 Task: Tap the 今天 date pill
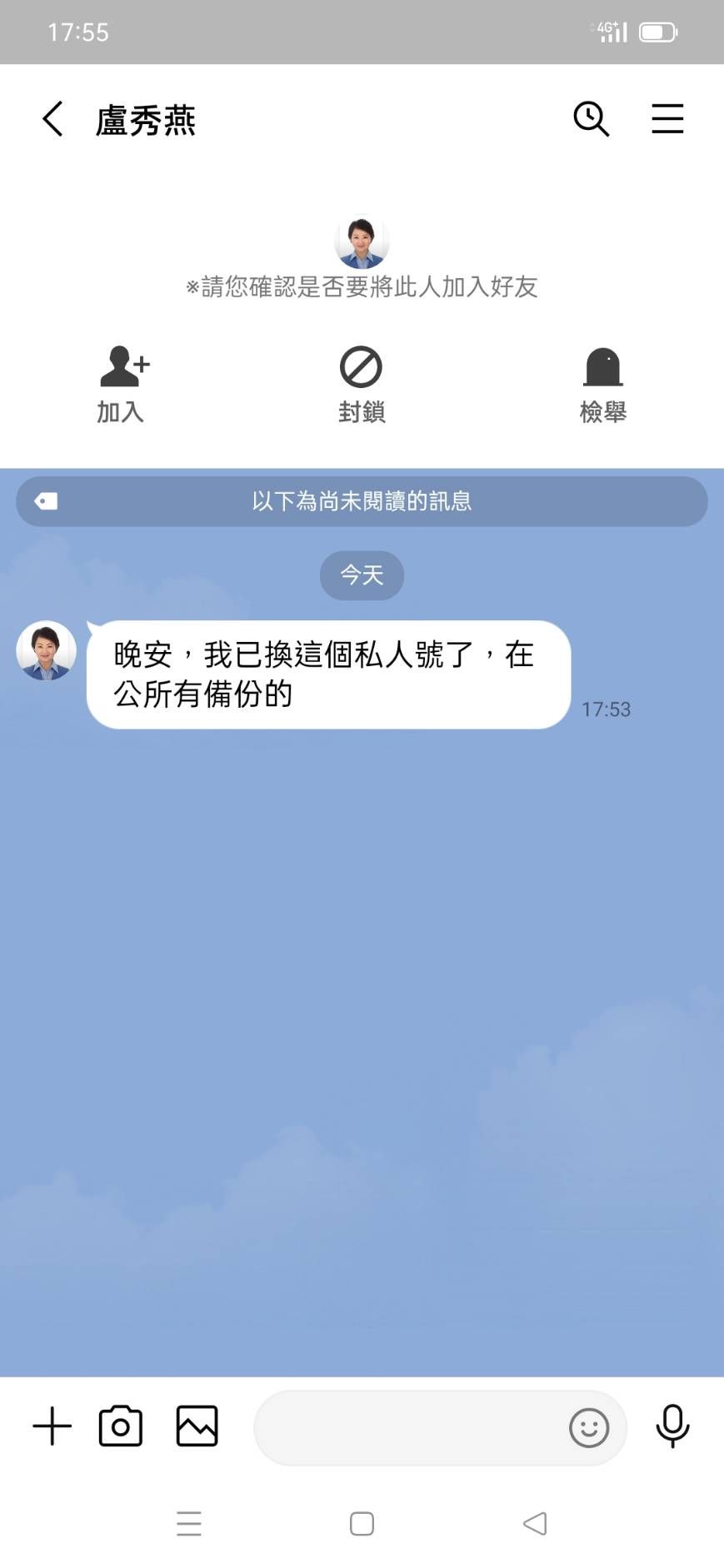tap(362, 575)
